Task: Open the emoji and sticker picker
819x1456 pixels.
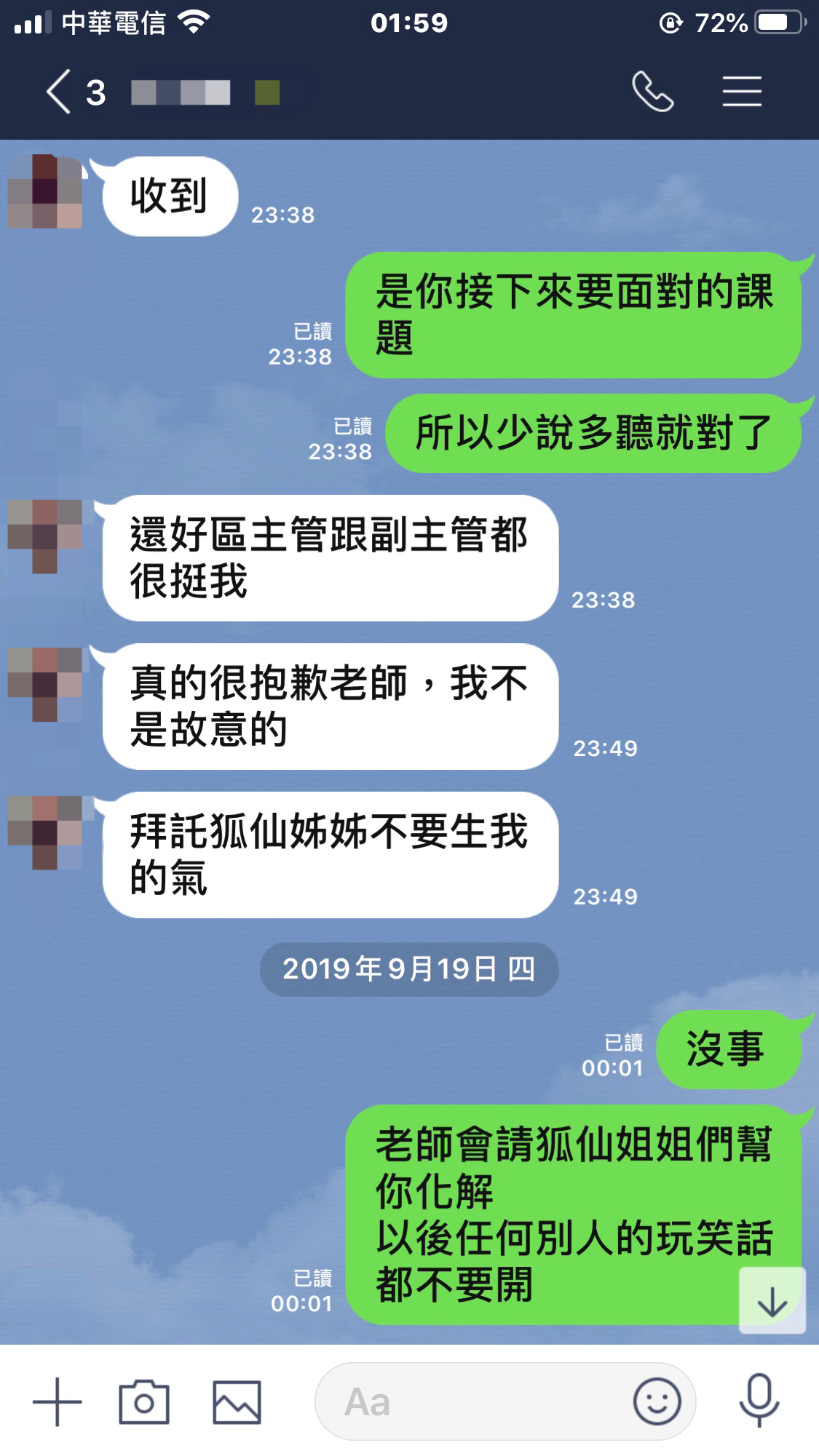Action: [657, 1401]
